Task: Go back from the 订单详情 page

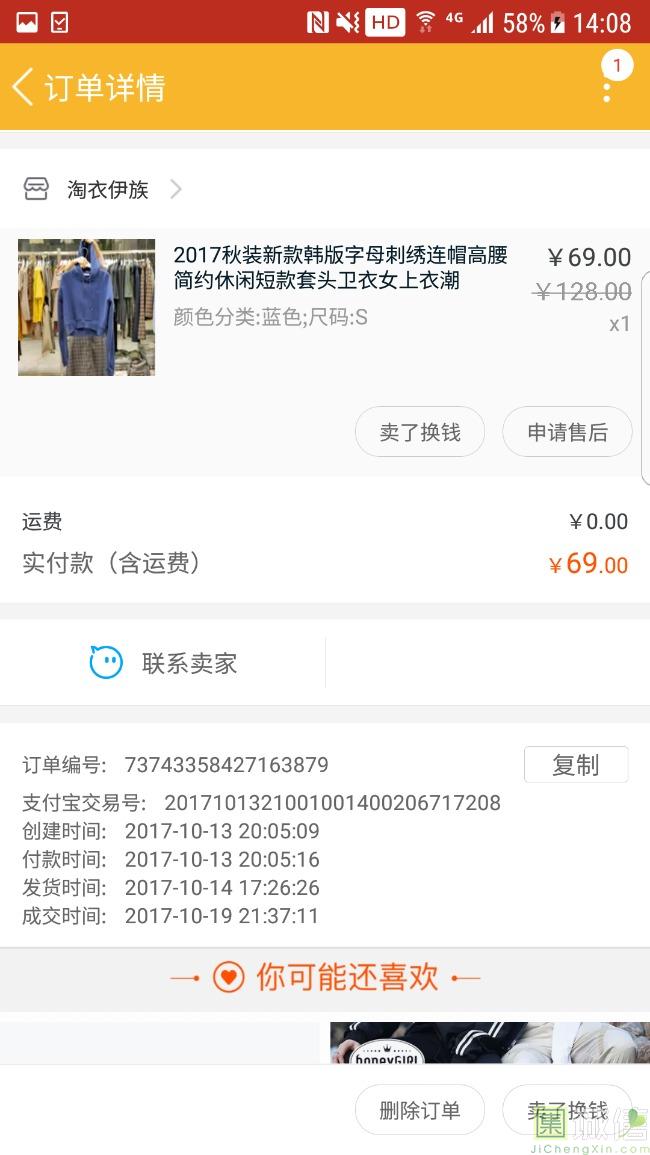Action: [24, 87]
